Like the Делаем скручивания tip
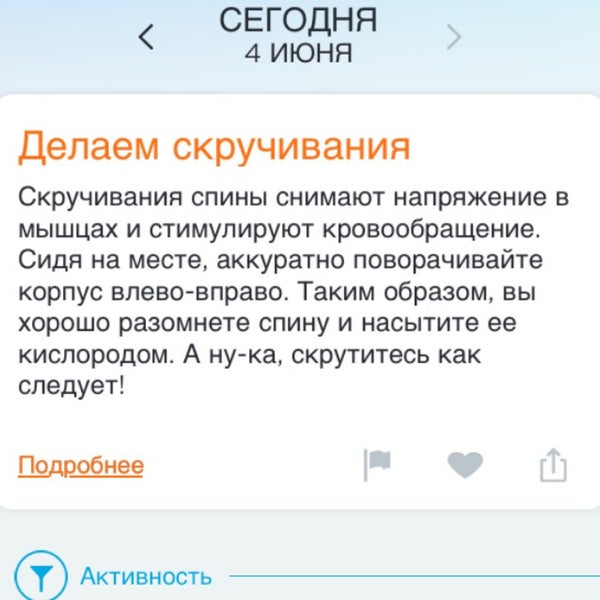 [x=464, y=464]
